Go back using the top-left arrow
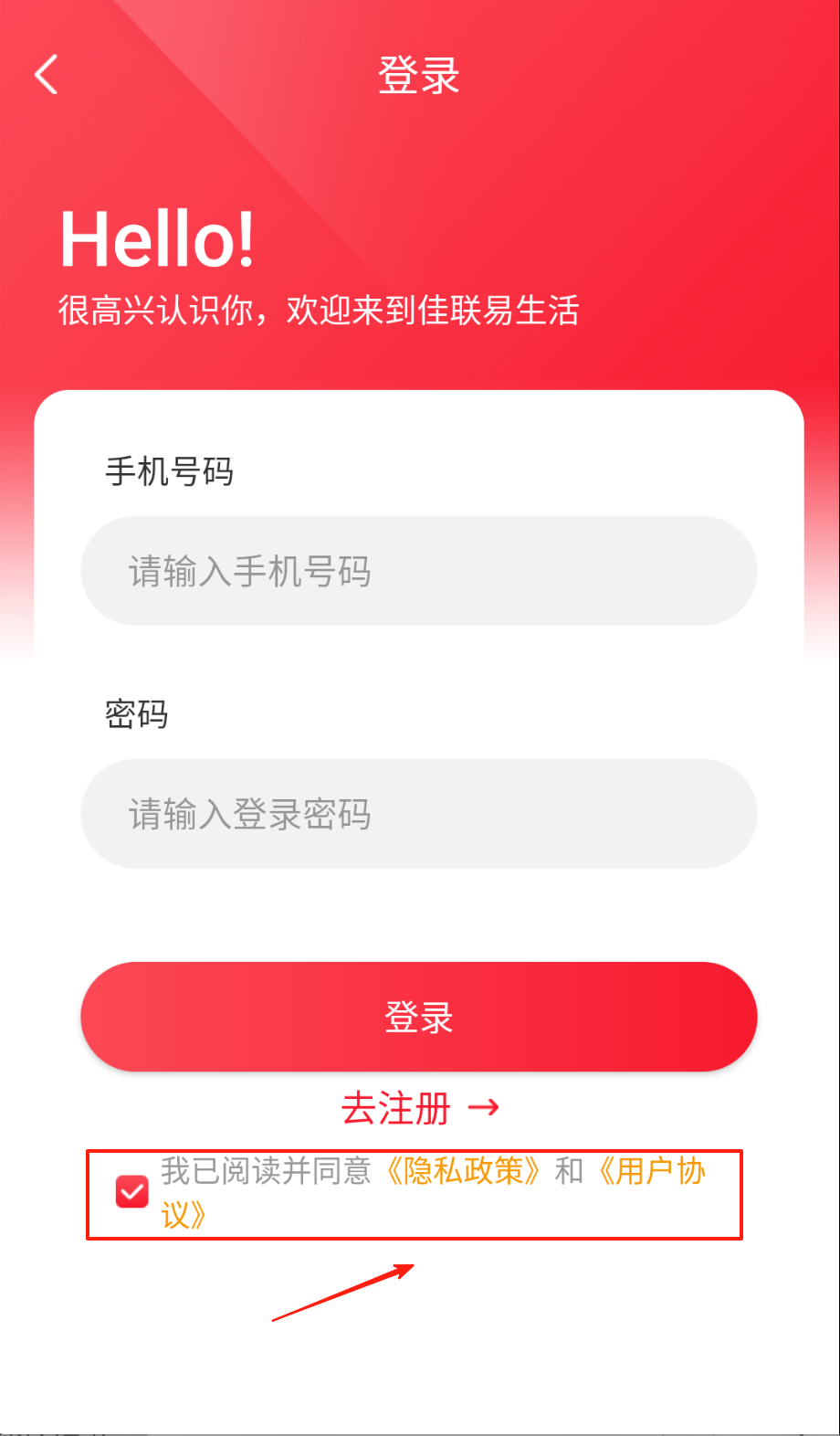The width and height of the screenshot is (840, 1436). click(x=47, y=74)
